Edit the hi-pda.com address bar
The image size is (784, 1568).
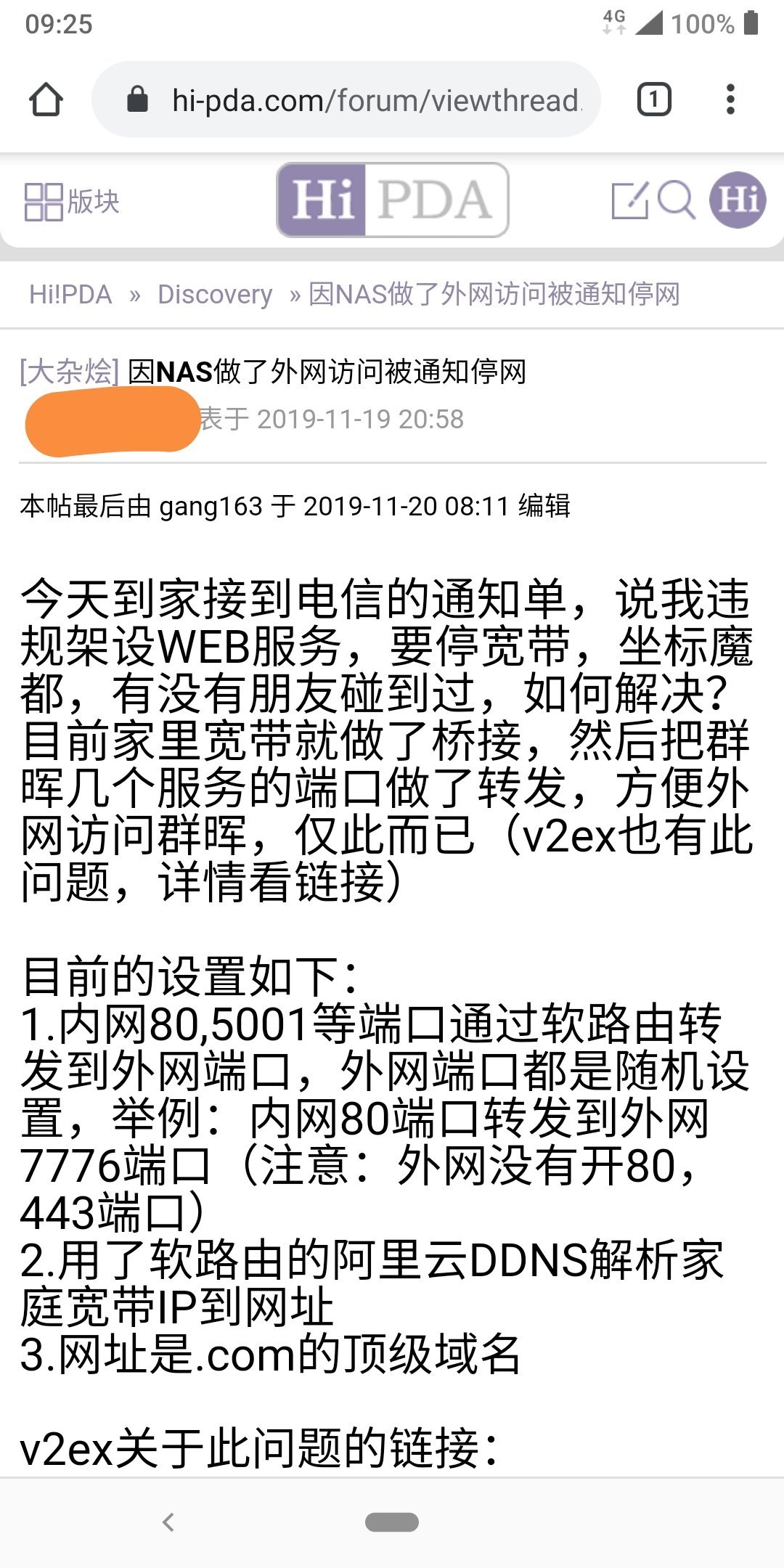[375, 100]
